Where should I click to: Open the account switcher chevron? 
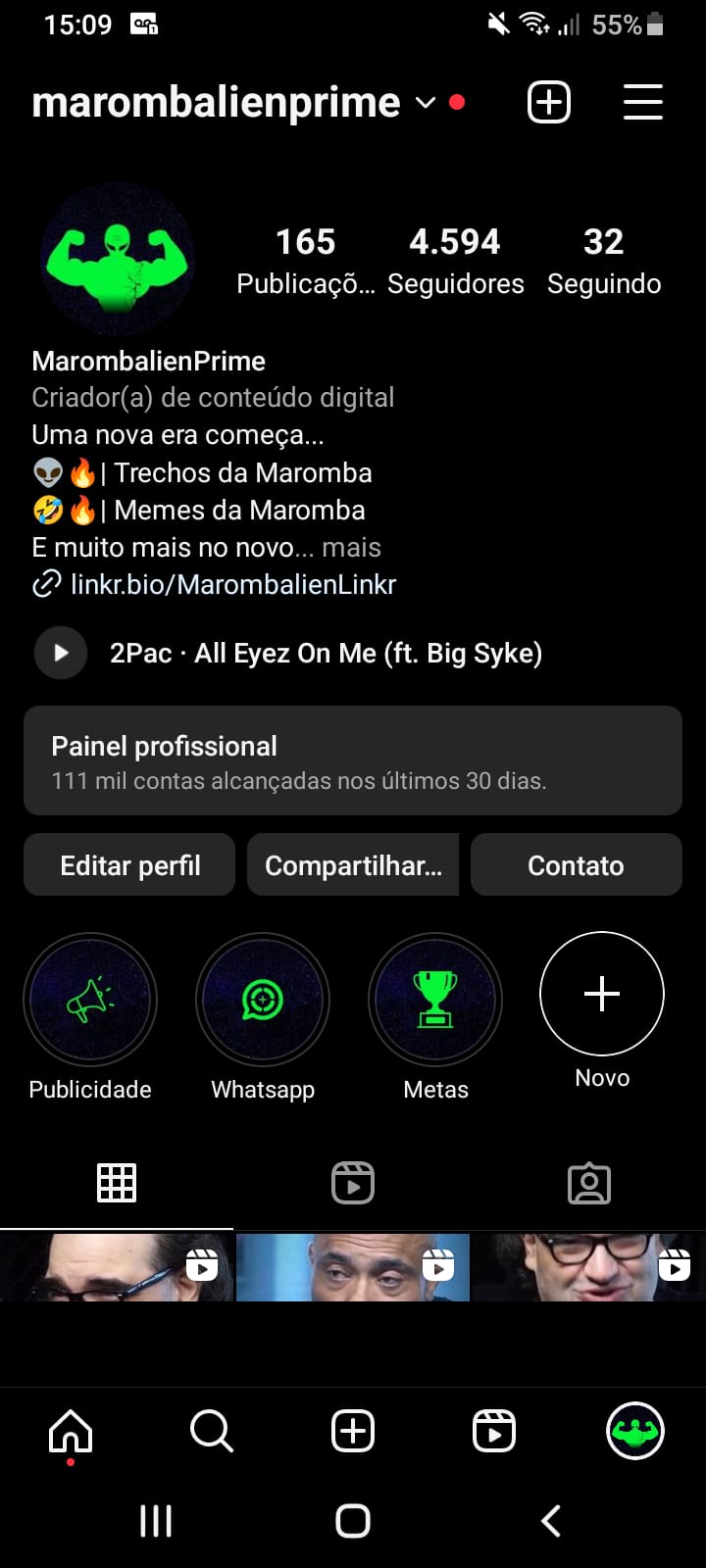tap(425, 102)
